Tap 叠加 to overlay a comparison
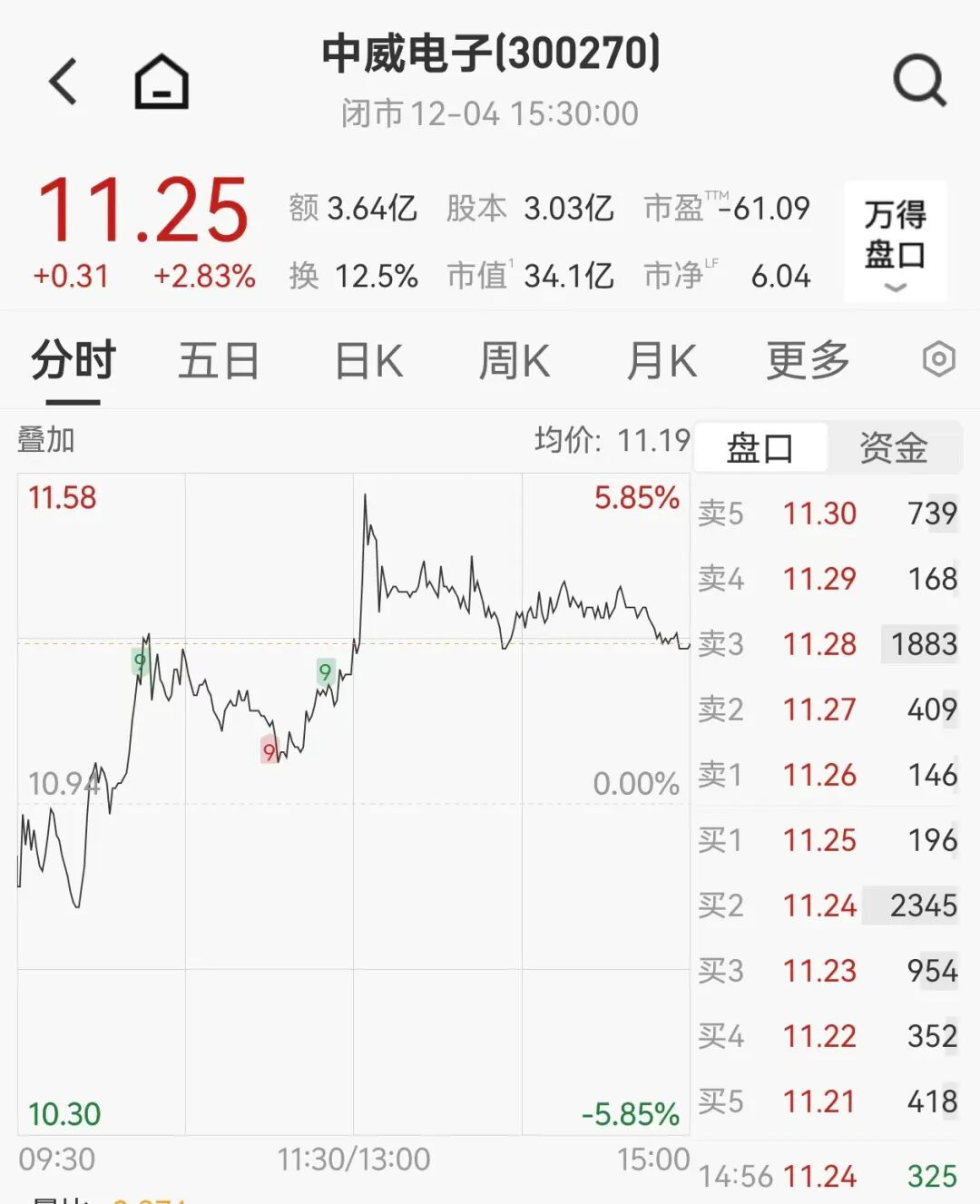The width and height of the screenshot is (980, 1204). coord(46,441)
